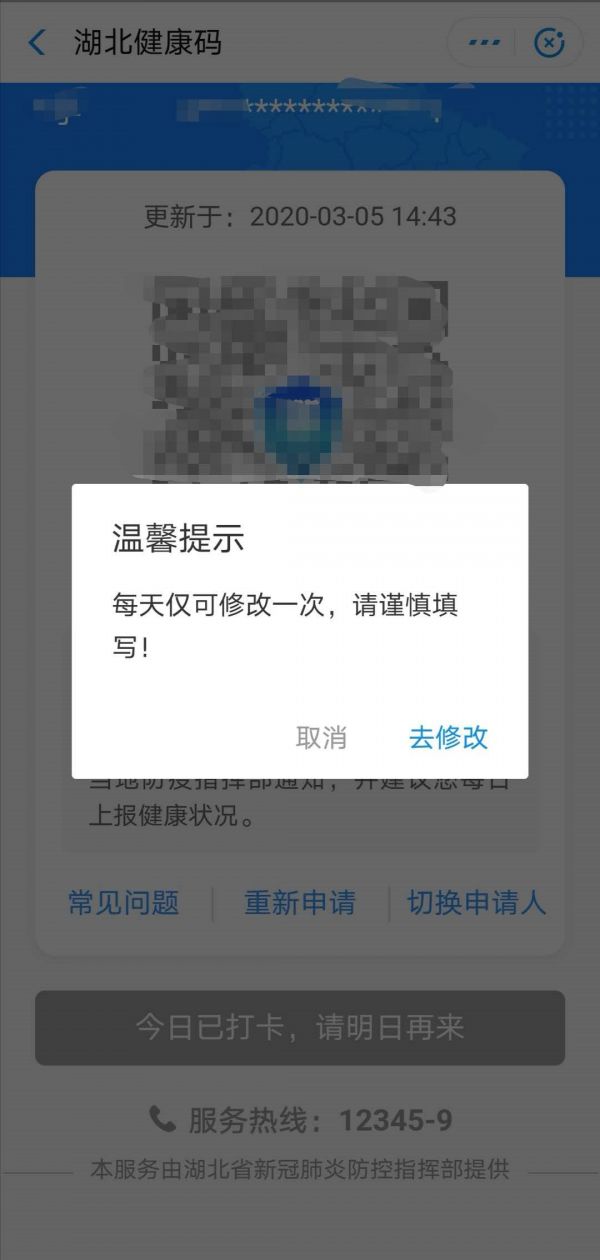Viewport: 600px width, 1260px height.
Task: Tap the 今日已打卡 check-in button
Action: [x=300, y=1028]
